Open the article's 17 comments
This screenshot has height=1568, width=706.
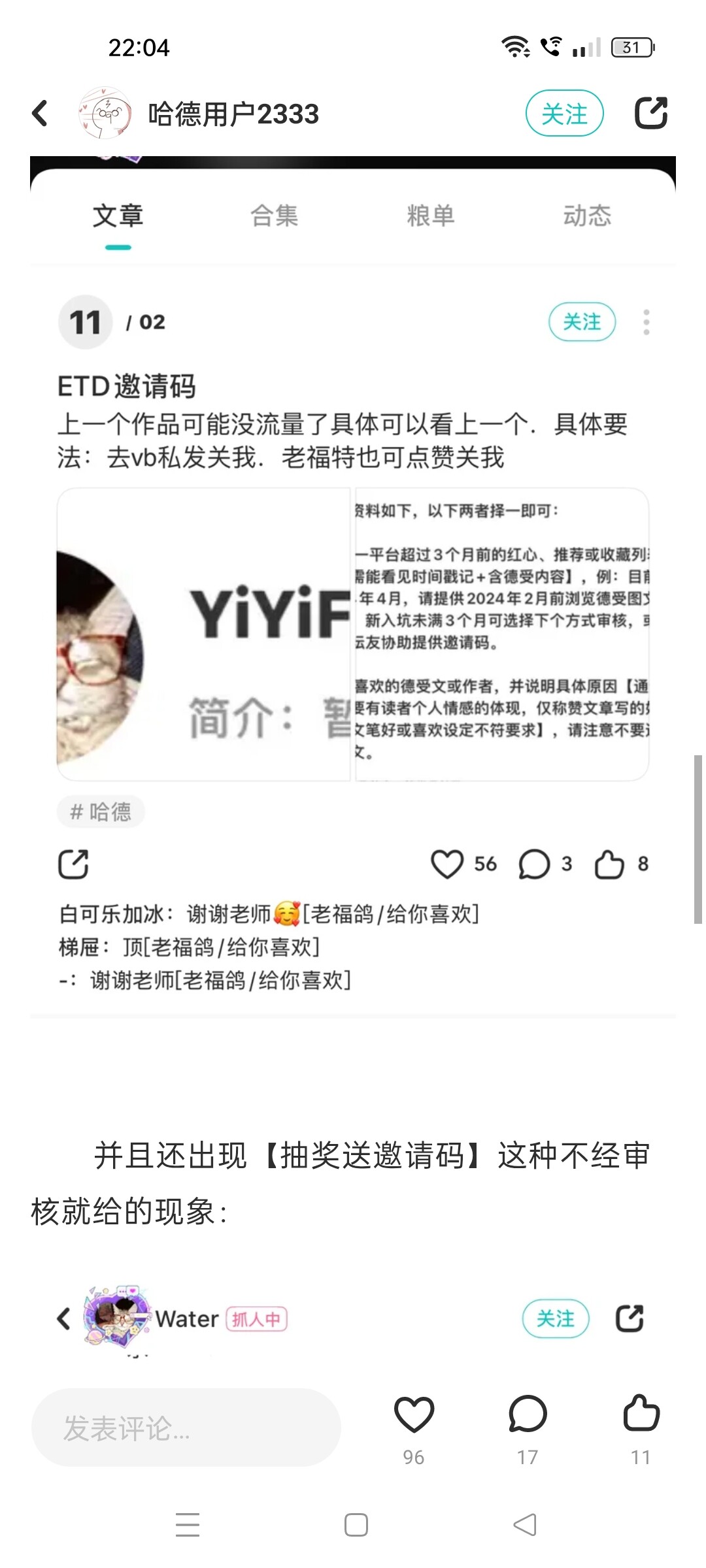(x=528, y=1429)
